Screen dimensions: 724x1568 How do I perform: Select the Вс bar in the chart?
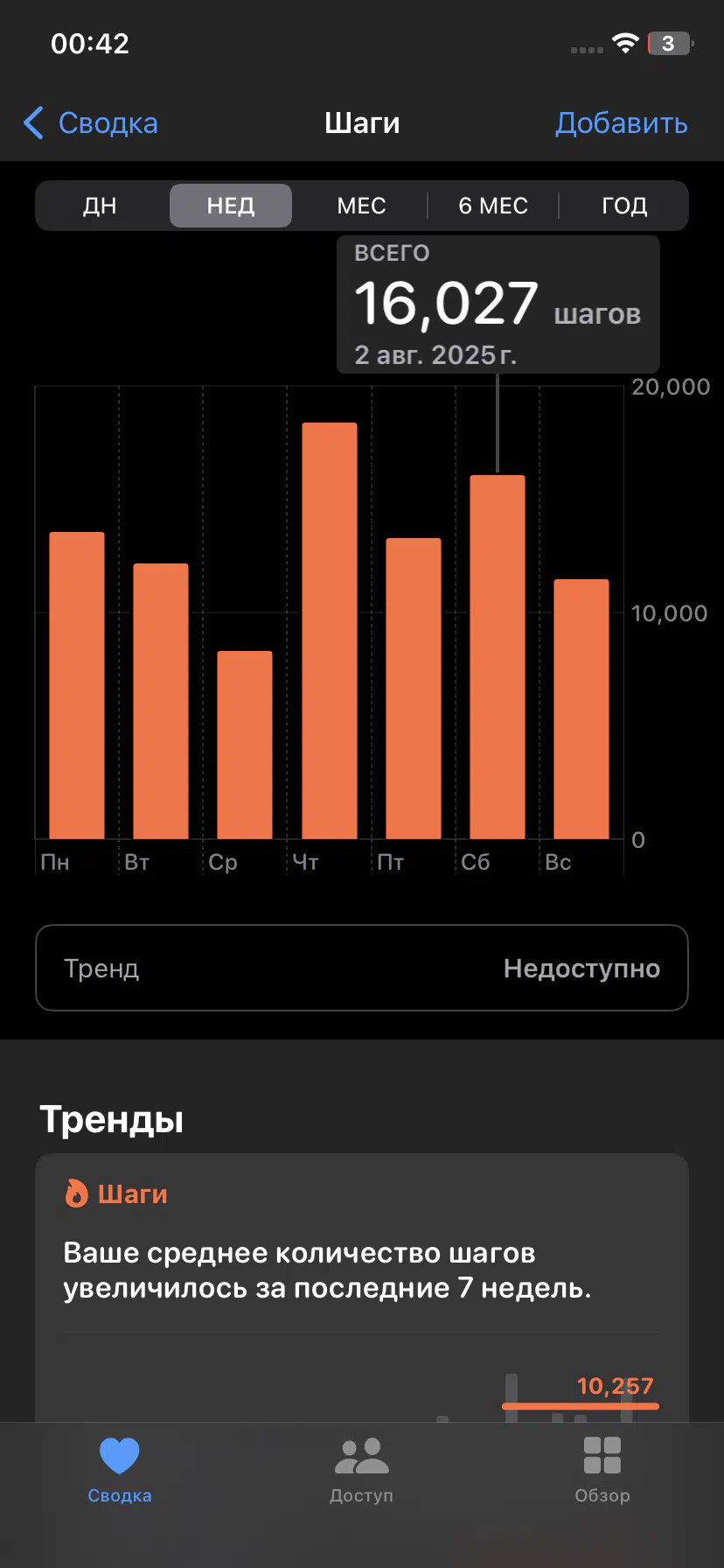point(581,709)
